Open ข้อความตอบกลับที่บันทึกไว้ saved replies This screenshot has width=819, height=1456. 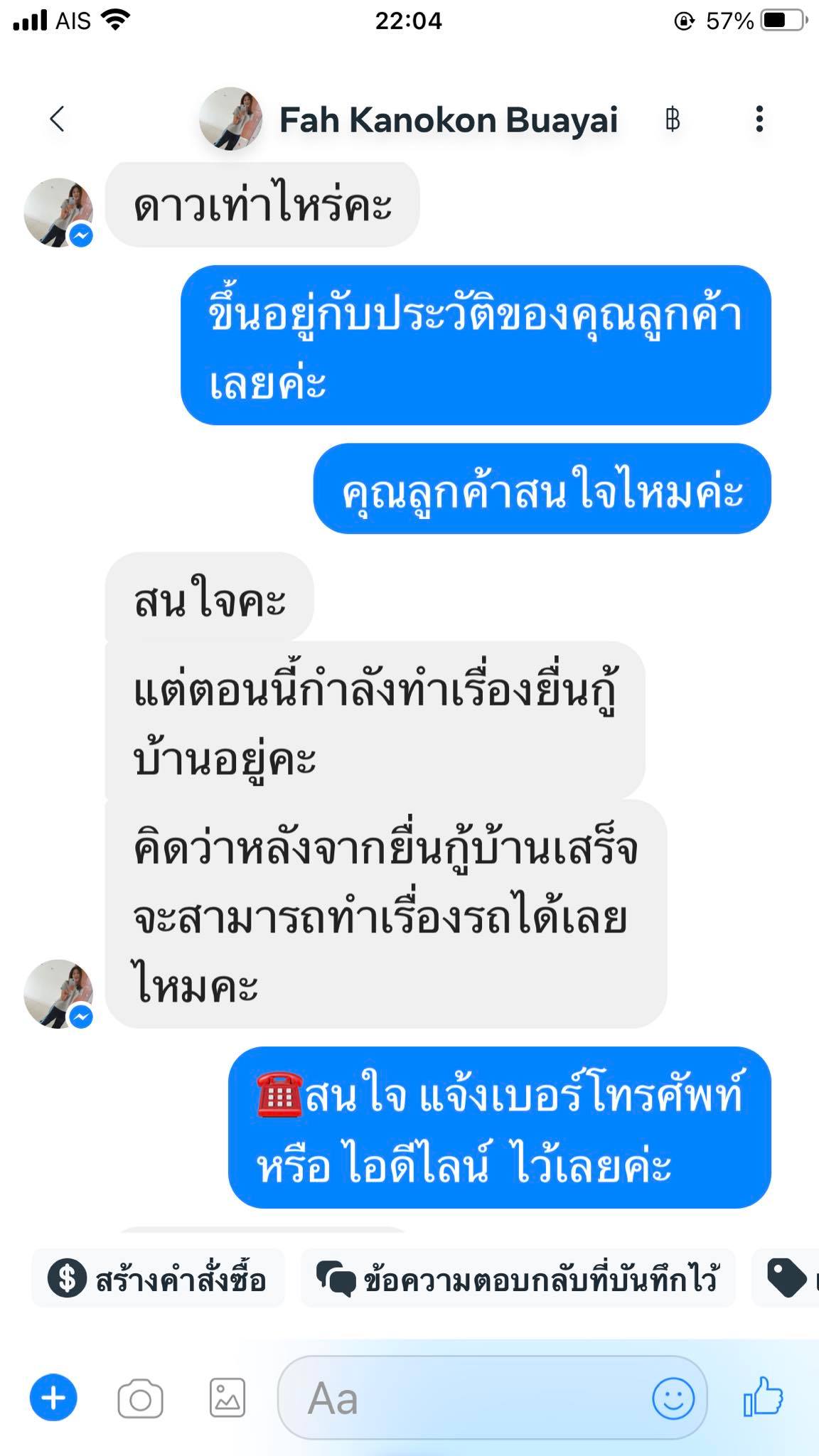[x=518, y=1278]
